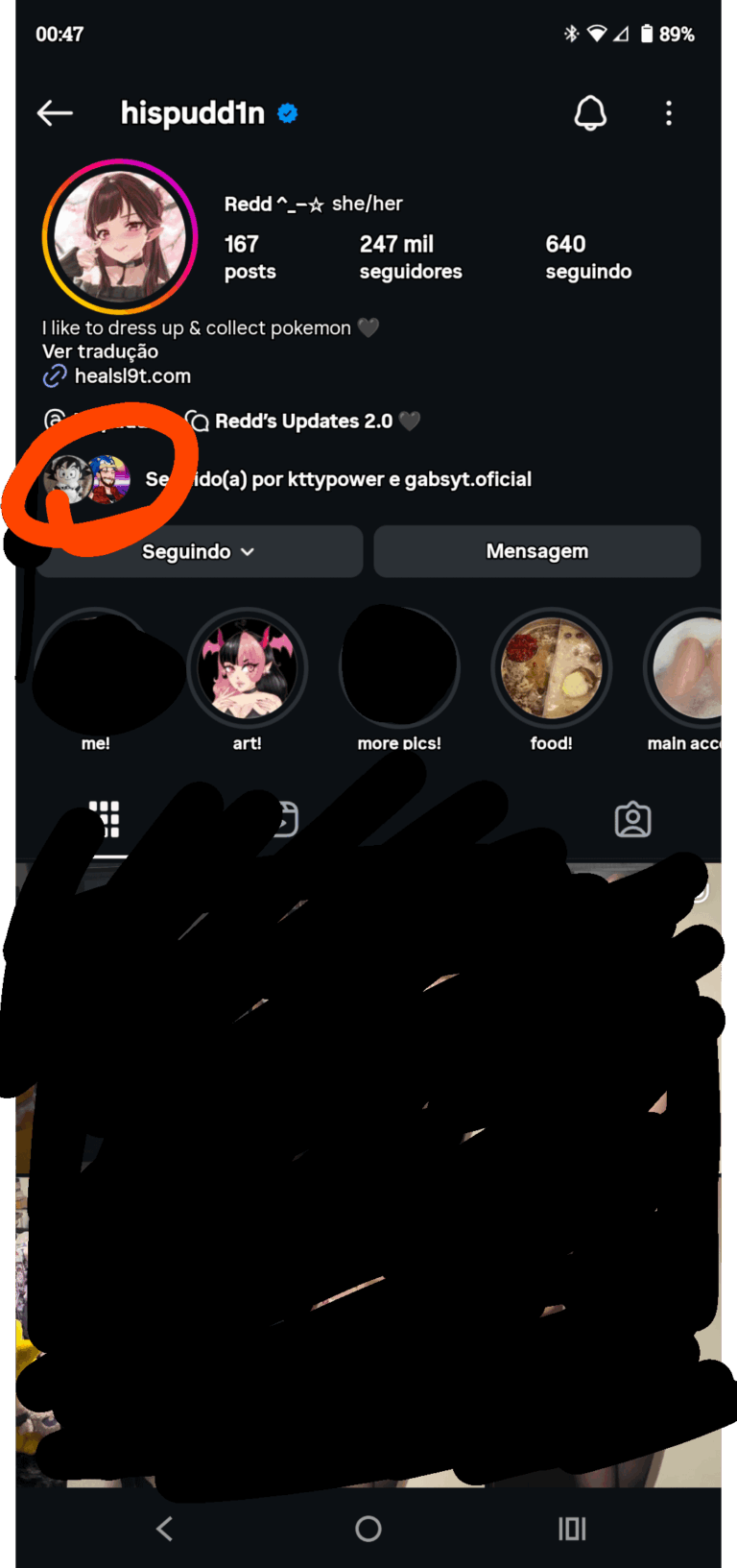Screen dimensions: 737x1568
Task: Go back using the top arrow
Action: (x=55, y=113)
